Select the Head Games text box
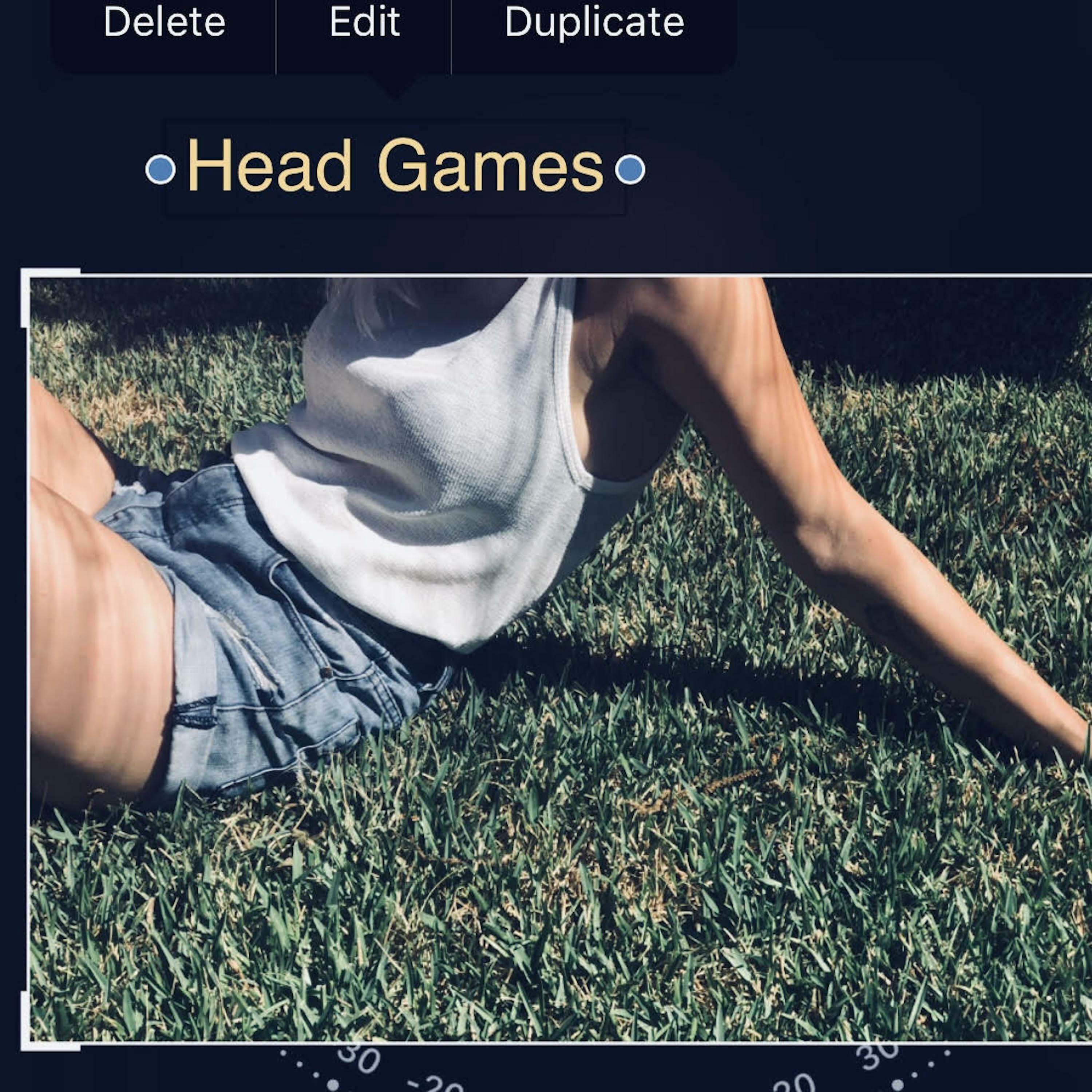 click(395, 167)
